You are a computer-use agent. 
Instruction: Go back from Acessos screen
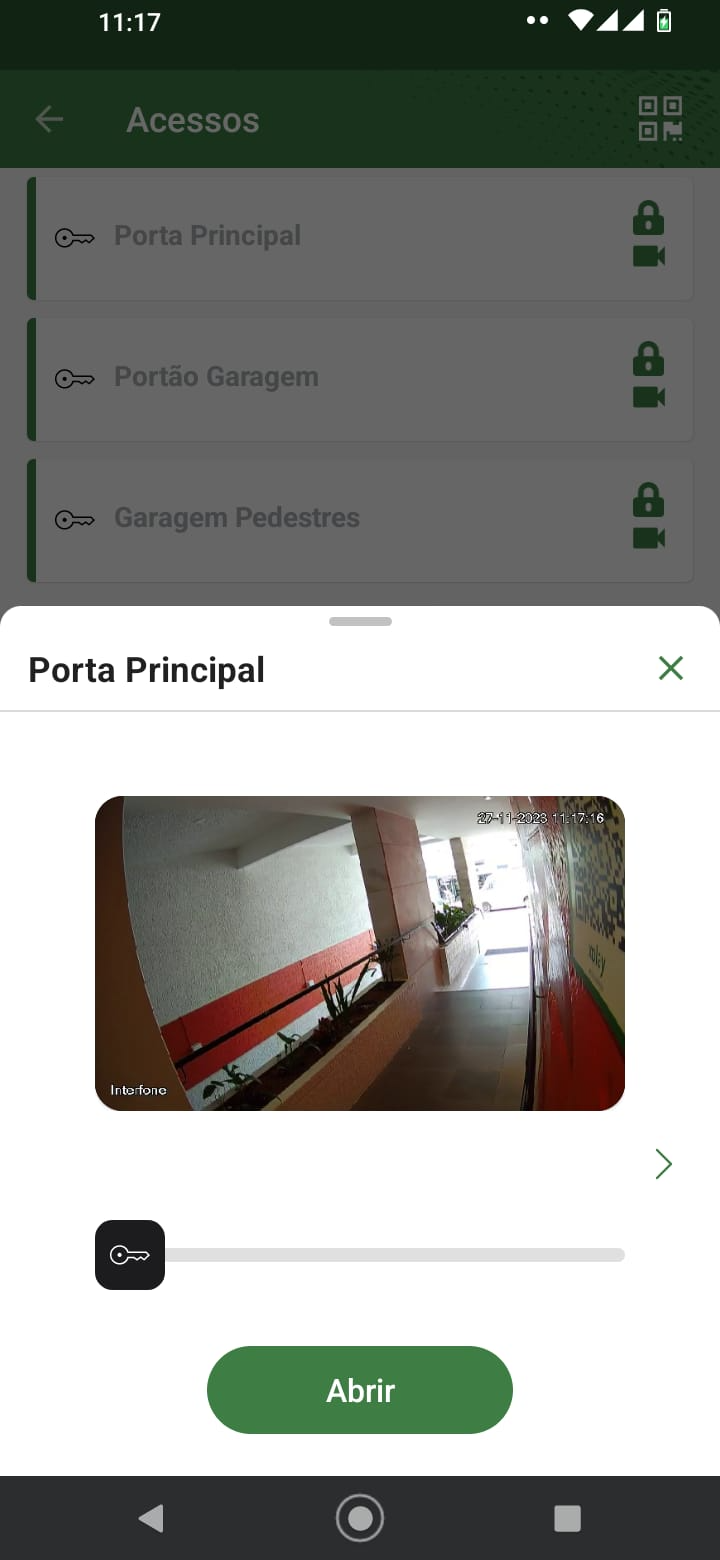coord(49,120)
